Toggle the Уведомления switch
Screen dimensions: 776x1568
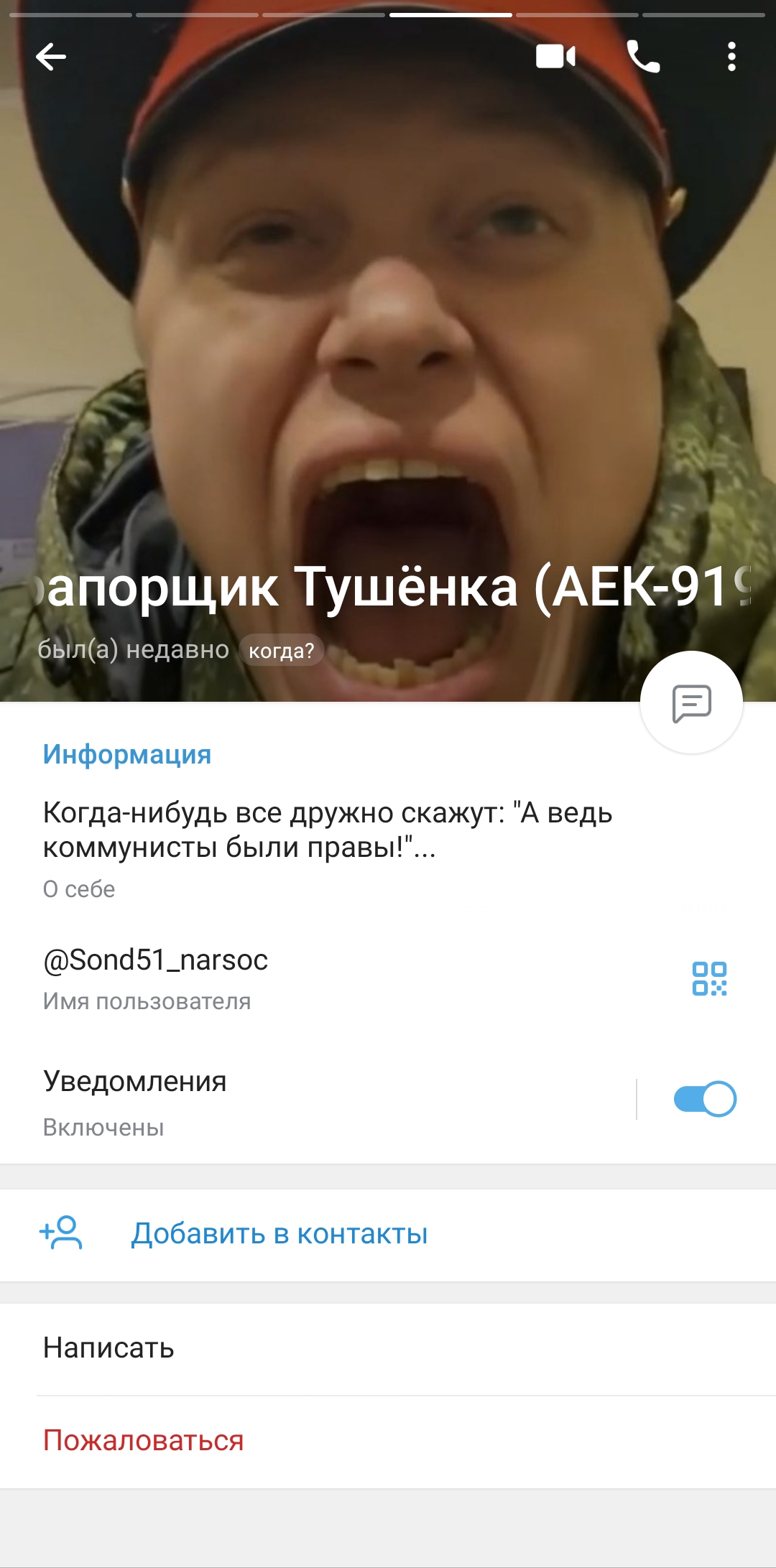(705, 1099)
